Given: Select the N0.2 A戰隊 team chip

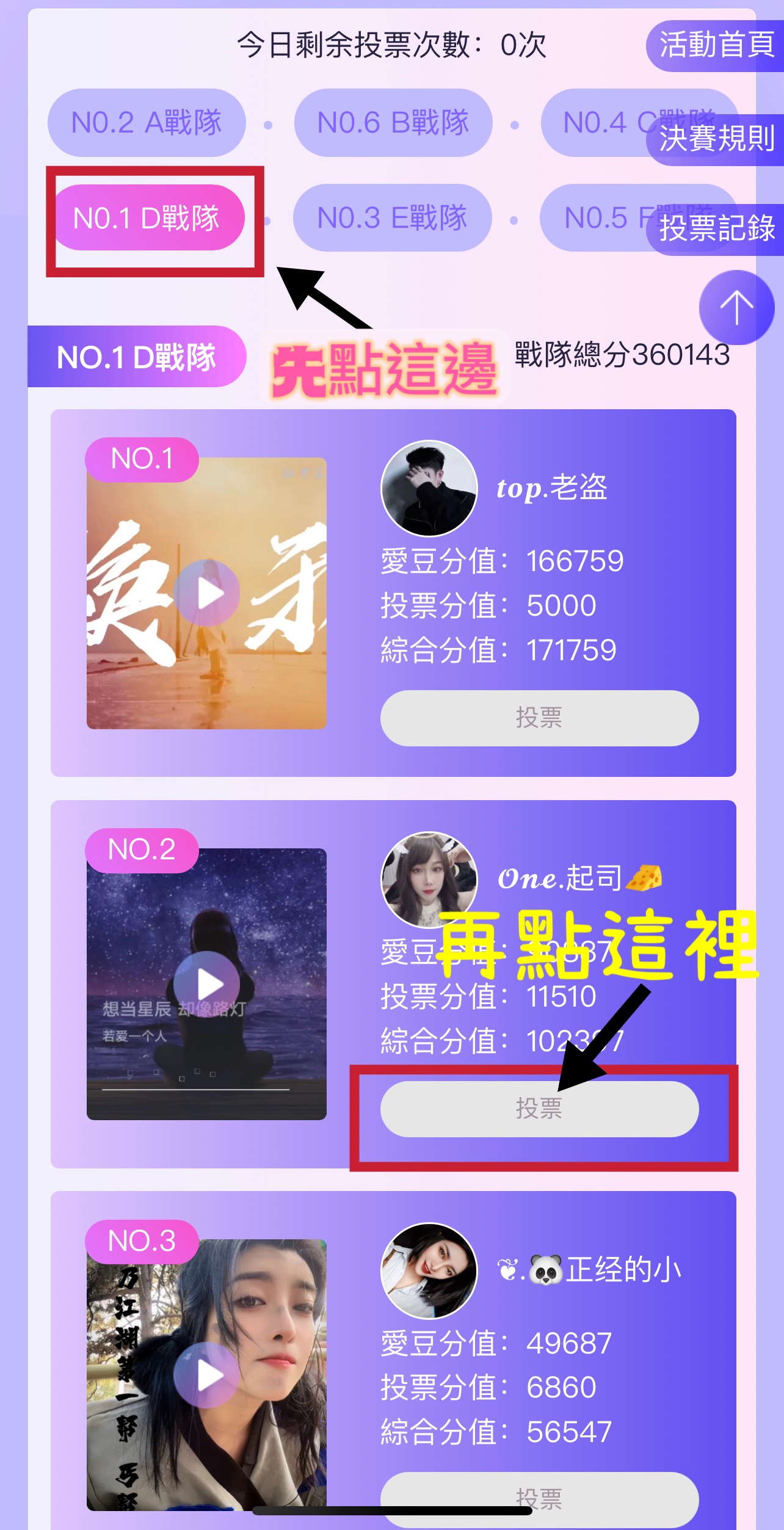Looking at the screenshot, I should pyautogui.click(x=147, y=123).
